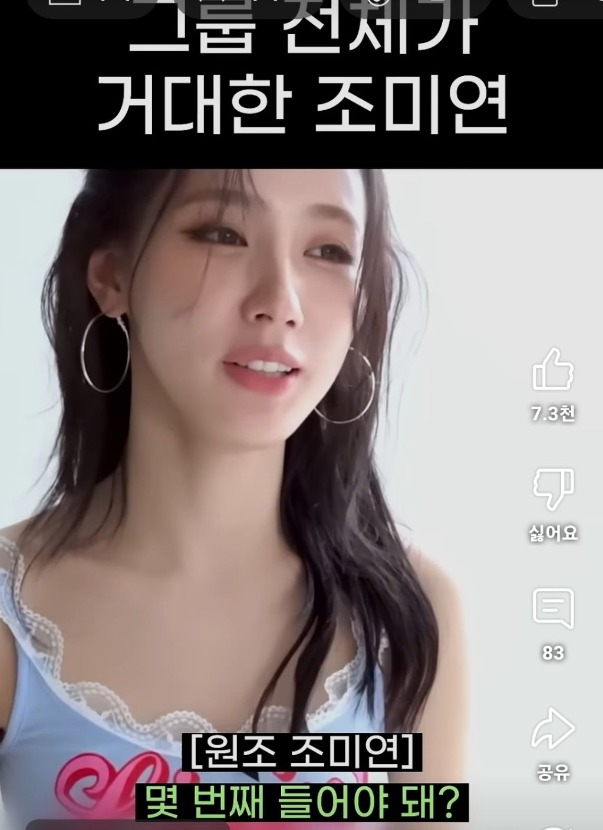Image resolution: width=603 pixels, height=830 pixels.
Task: Open the comments with 83 replies
Action: point(552,609)
